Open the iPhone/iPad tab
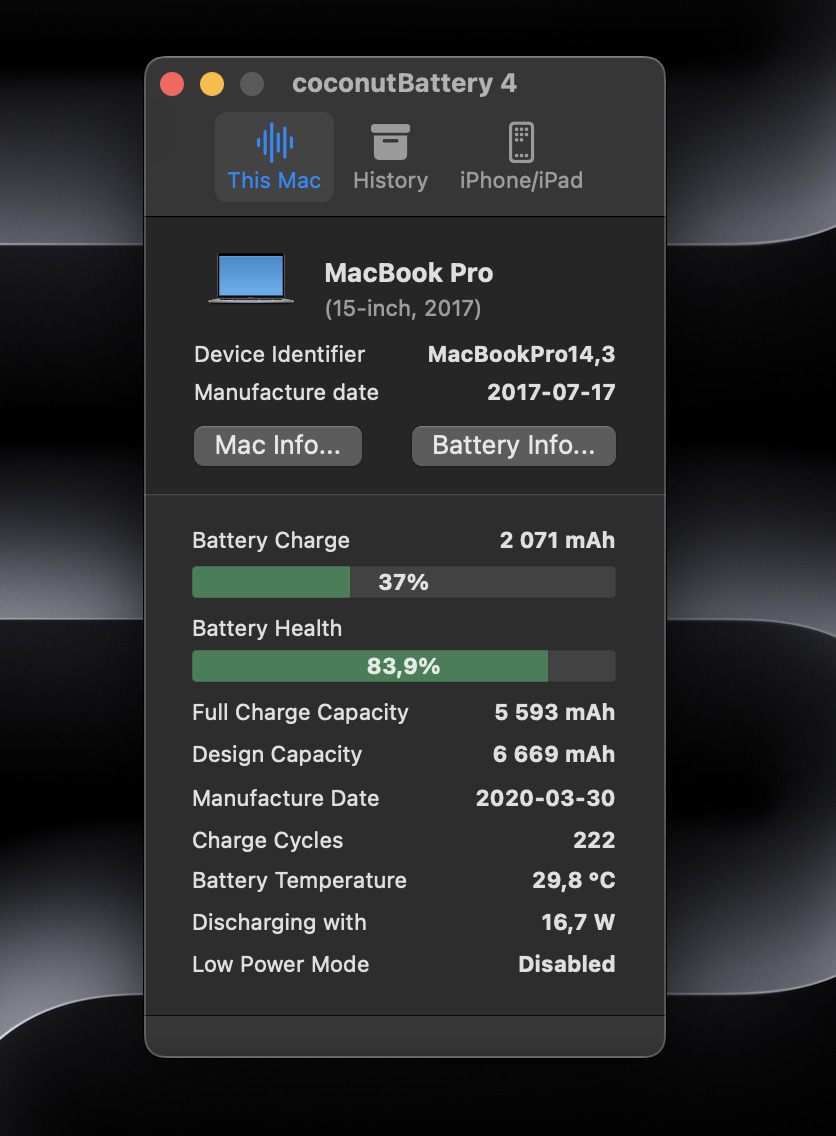Screen dimensions: 836x1136 coord(520,158)
